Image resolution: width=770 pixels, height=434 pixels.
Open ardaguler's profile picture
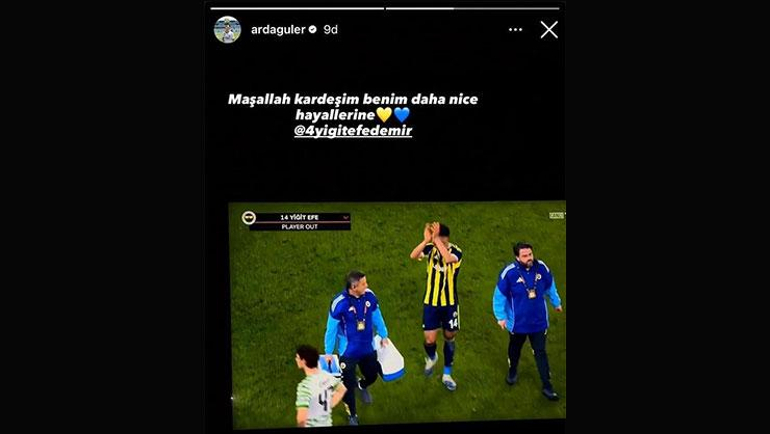click(x=228, y=30)
